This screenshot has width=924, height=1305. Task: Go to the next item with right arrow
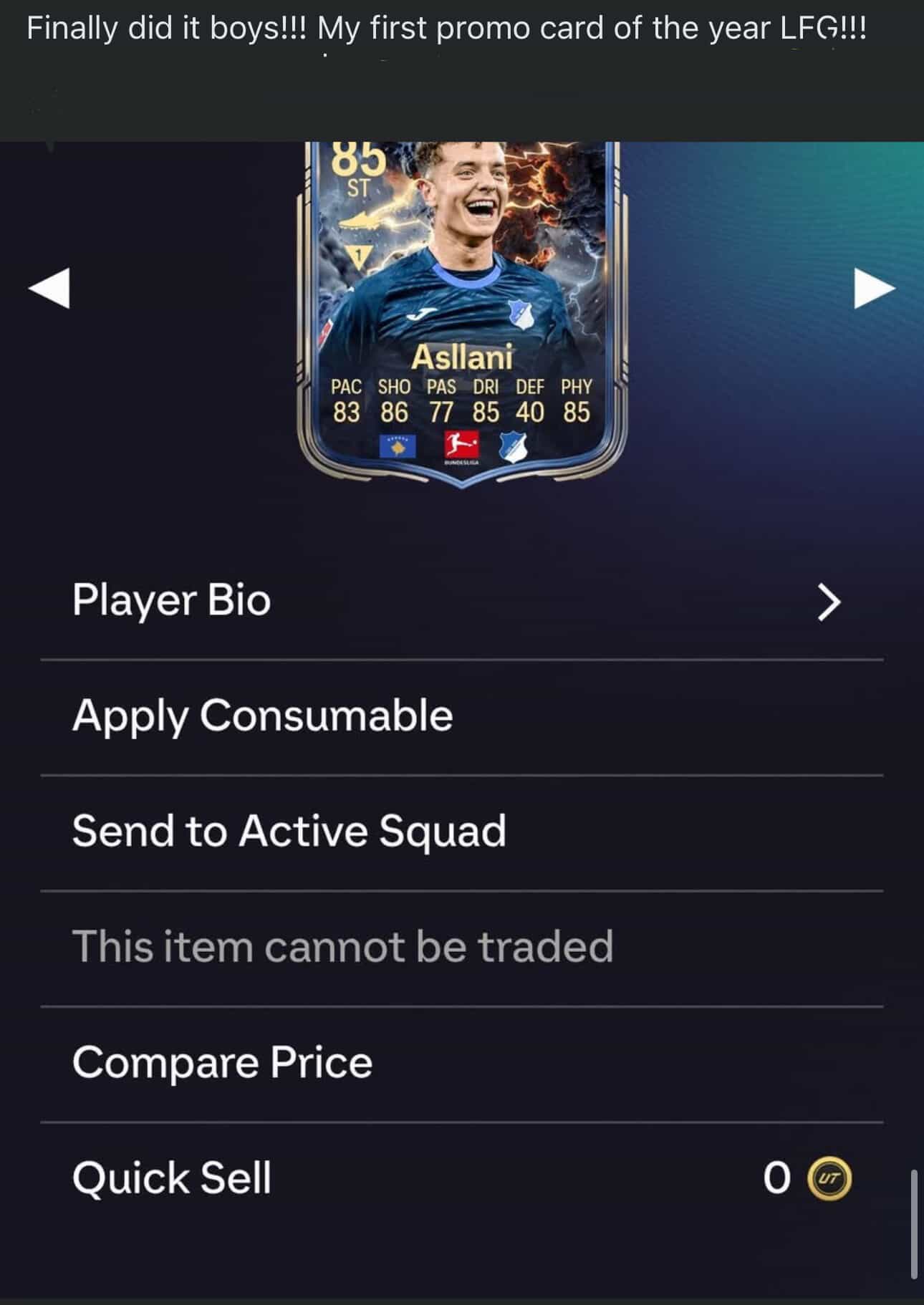pos(875,288)
